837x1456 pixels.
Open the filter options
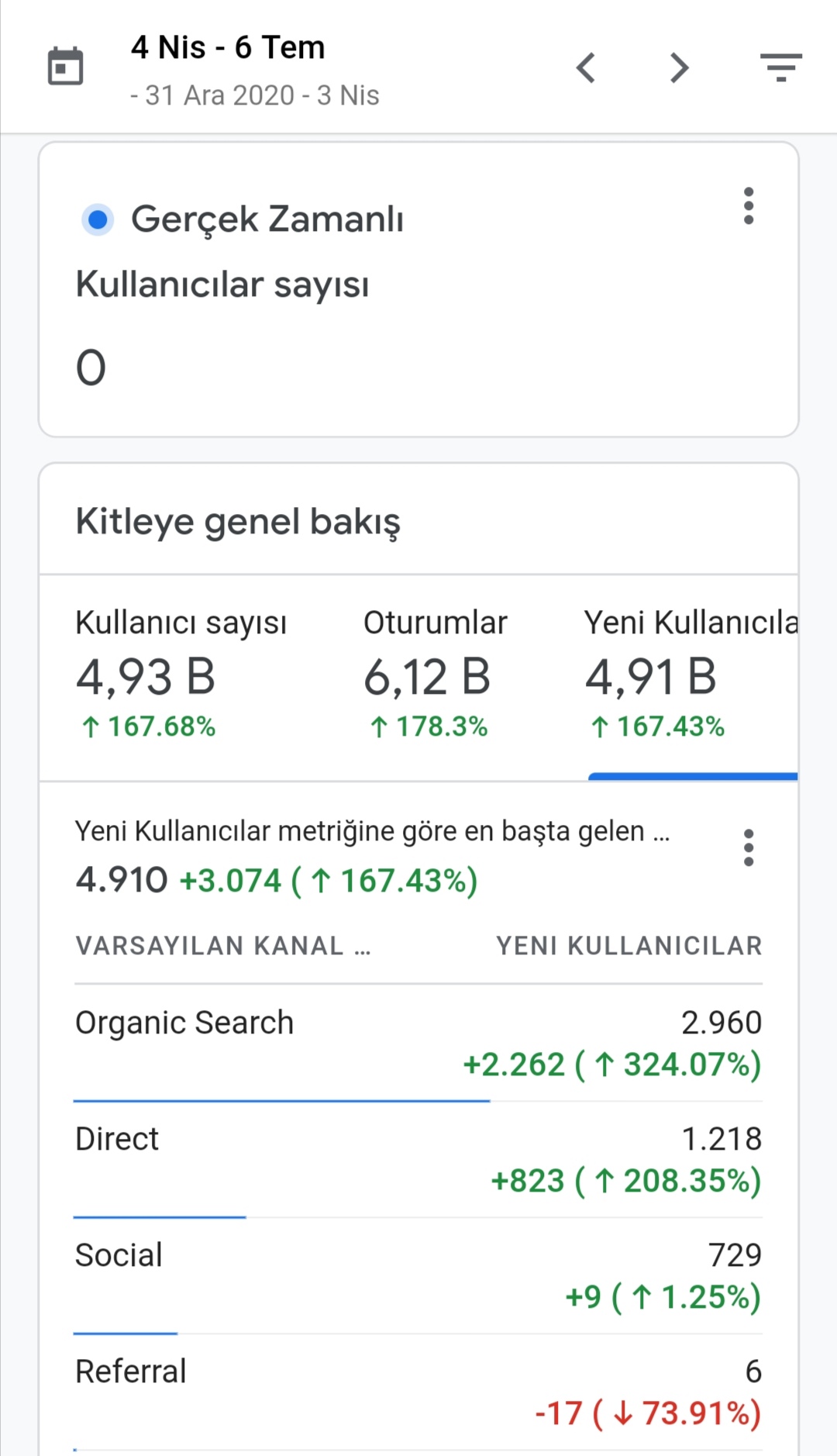click(x=780, y=67)
